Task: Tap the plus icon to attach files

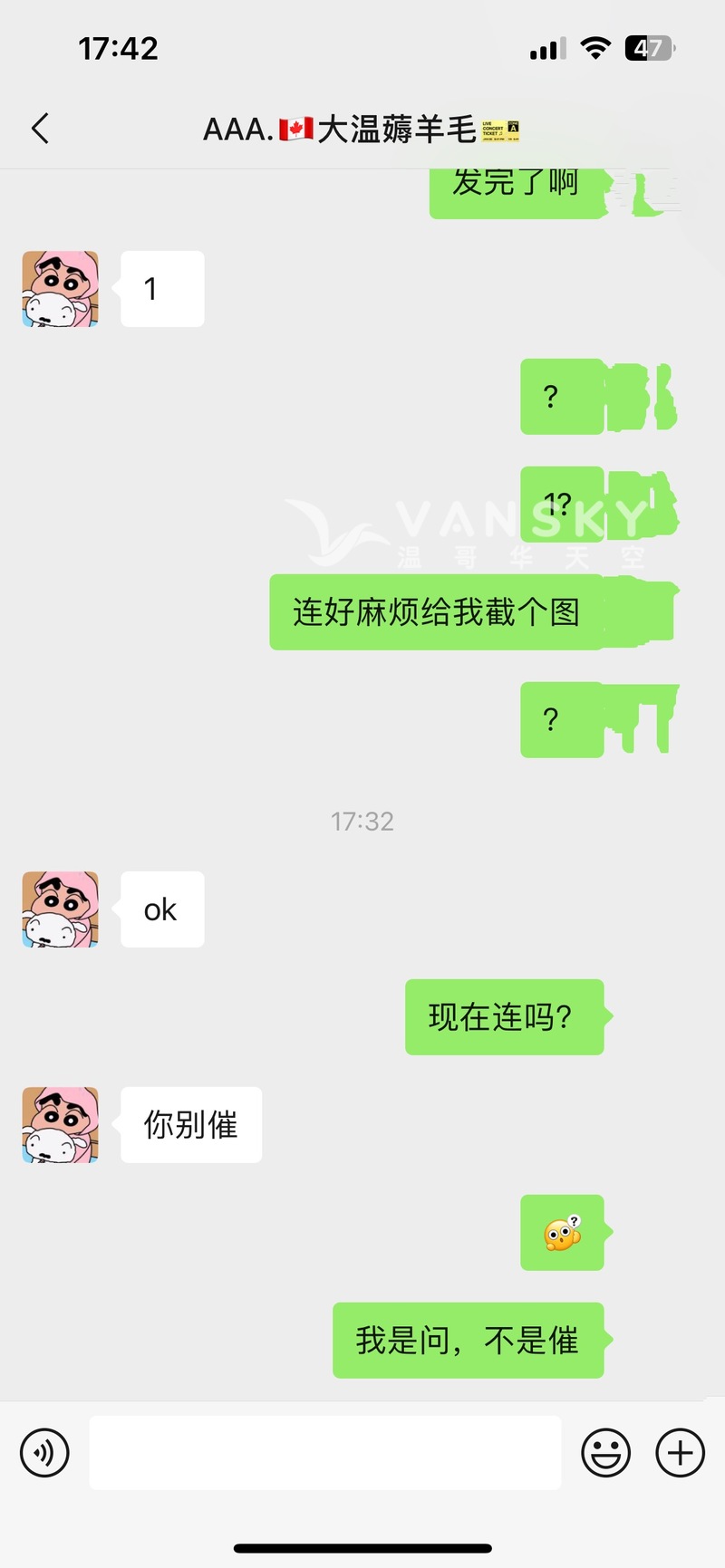Action: 679,1453
